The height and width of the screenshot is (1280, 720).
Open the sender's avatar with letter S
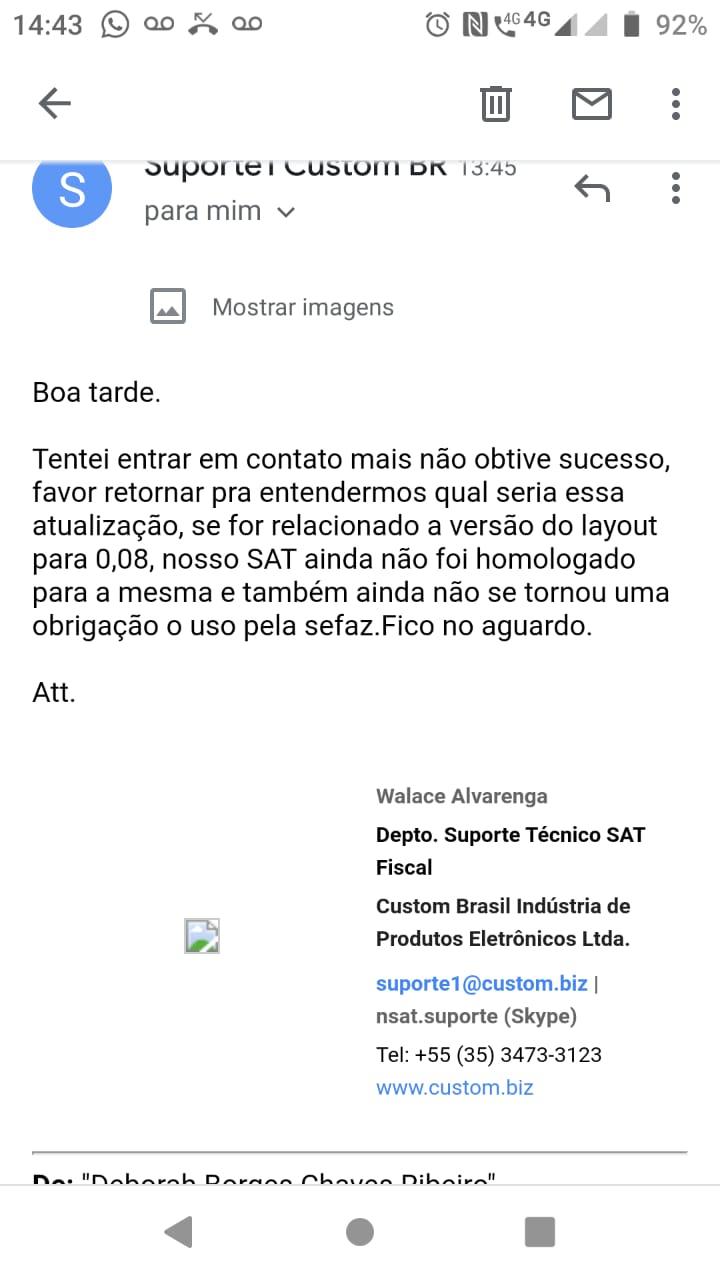tap(72, 188)
